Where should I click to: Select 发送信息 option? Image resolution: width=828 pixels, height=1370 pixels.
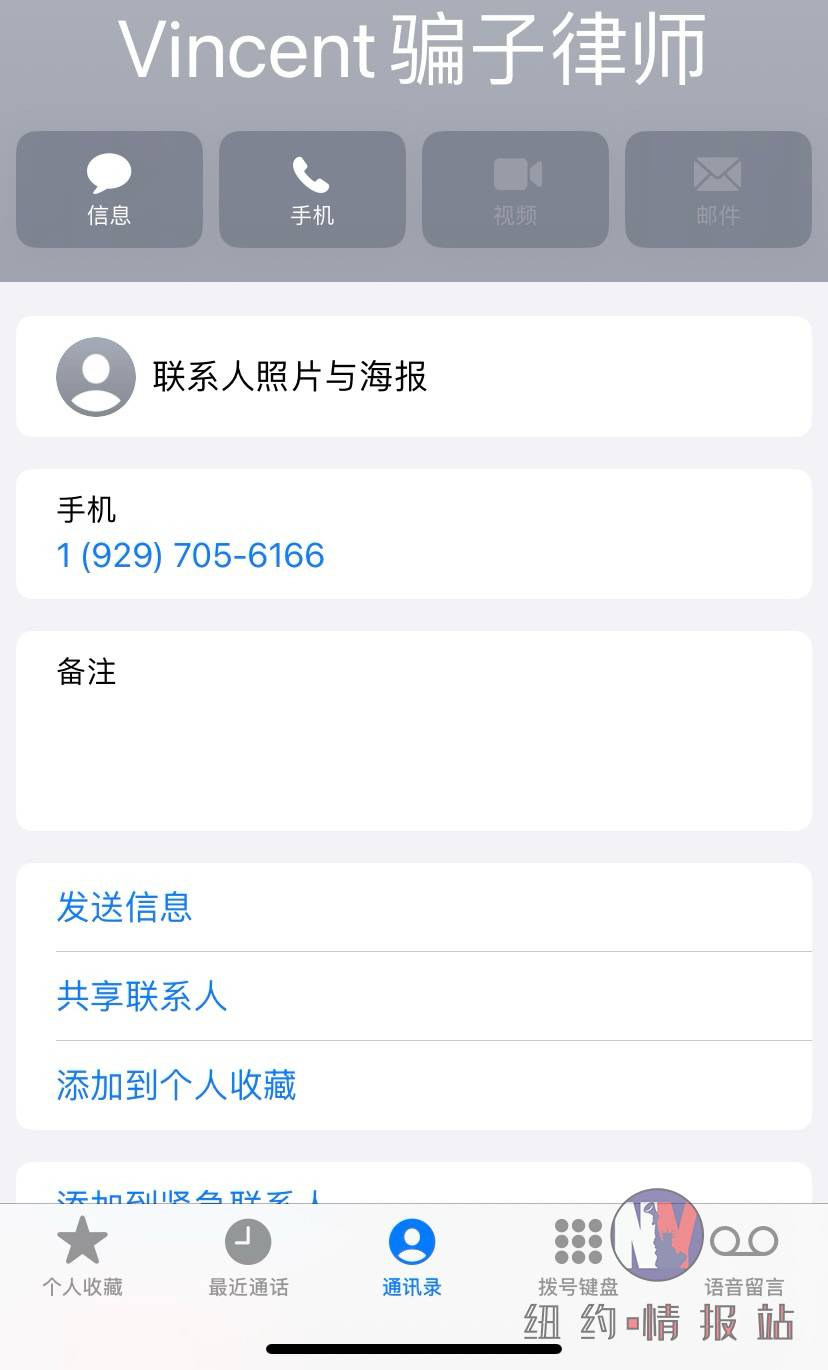(414, 907)
